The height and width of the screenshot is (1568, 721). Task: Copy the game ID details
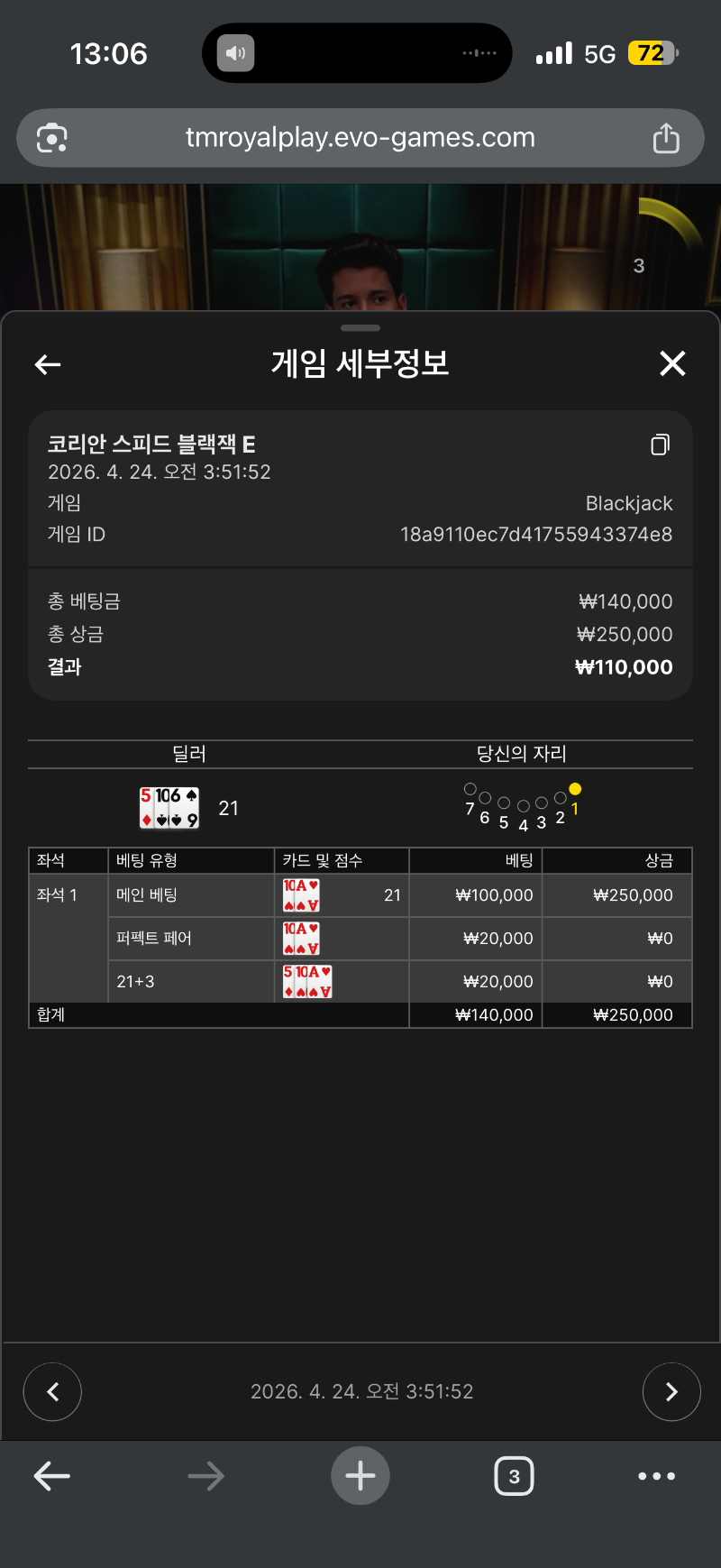(x=660, y=445)
